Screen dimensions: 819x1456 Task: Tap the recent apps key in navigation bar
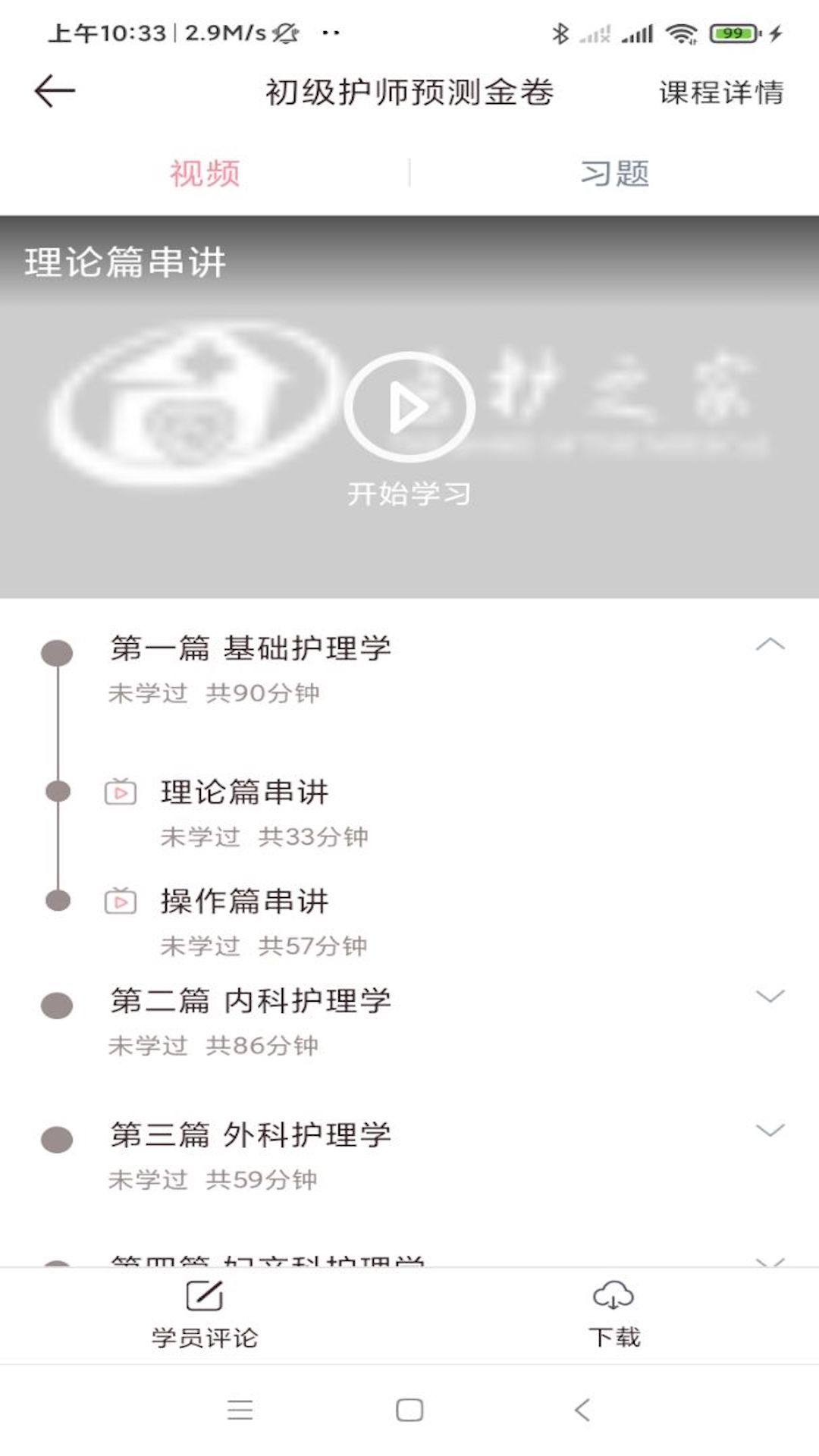click(239, 1409)
